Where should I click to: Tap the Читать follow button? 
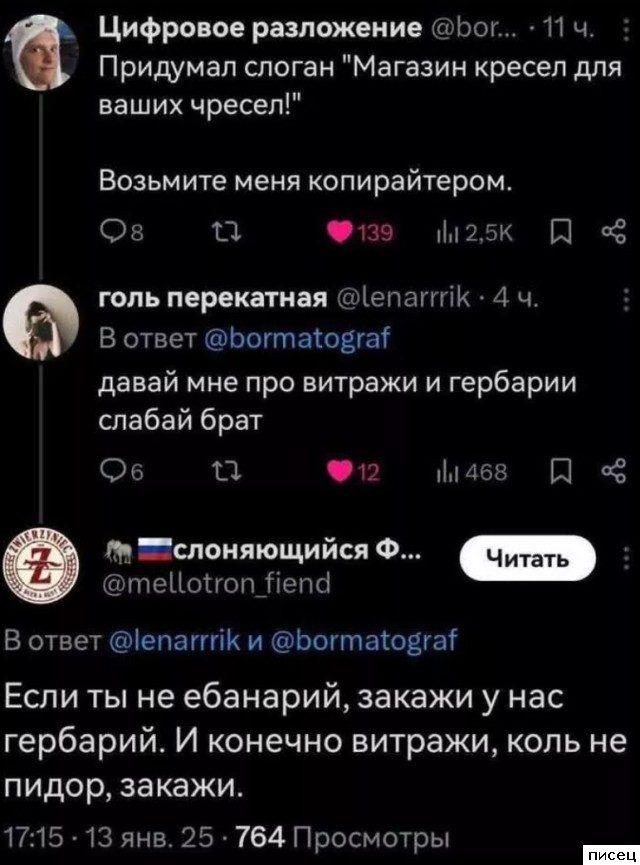(x=527, y=557)
